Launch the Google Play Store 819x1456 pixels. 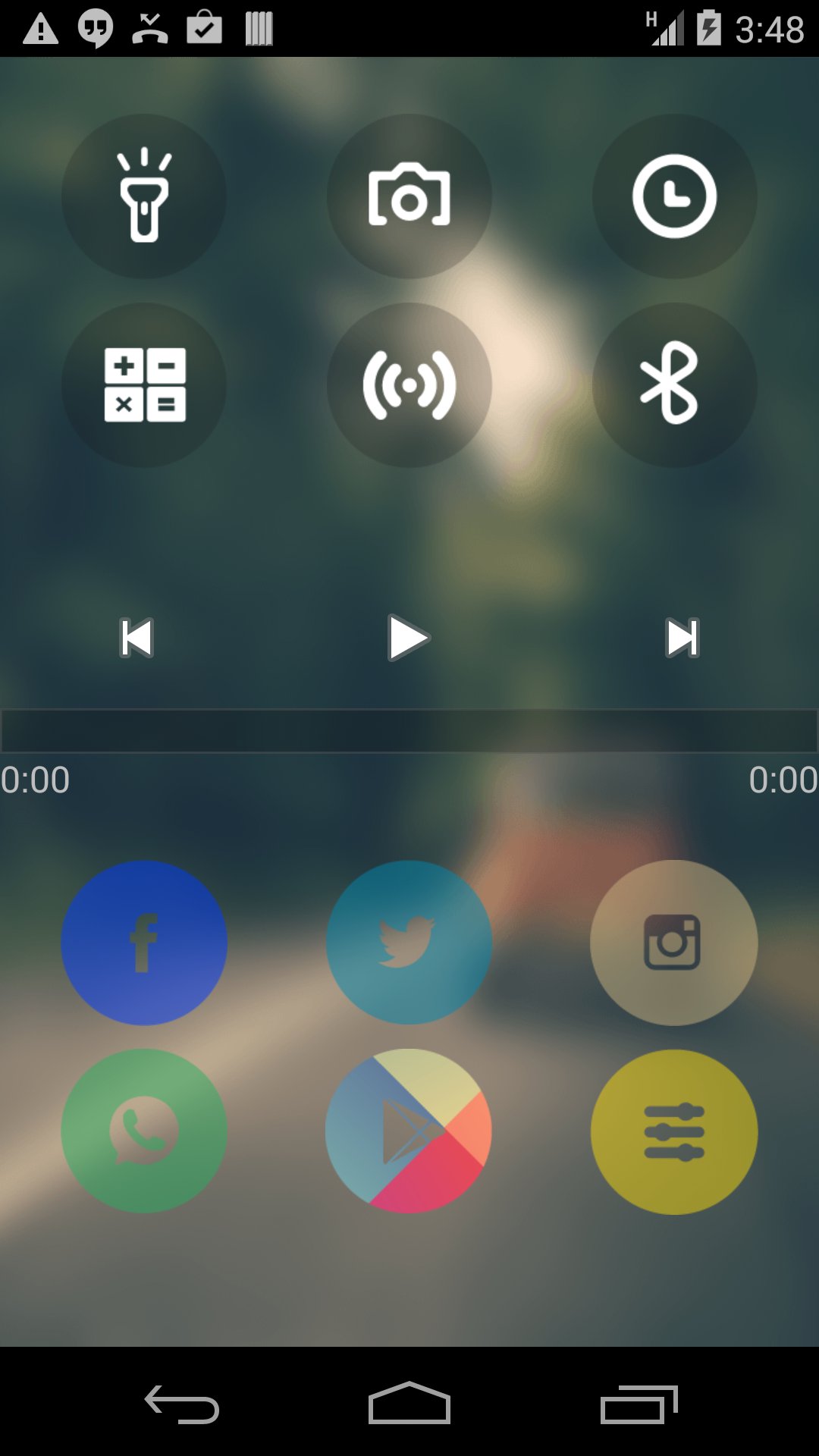click(x=409, y=1130)
